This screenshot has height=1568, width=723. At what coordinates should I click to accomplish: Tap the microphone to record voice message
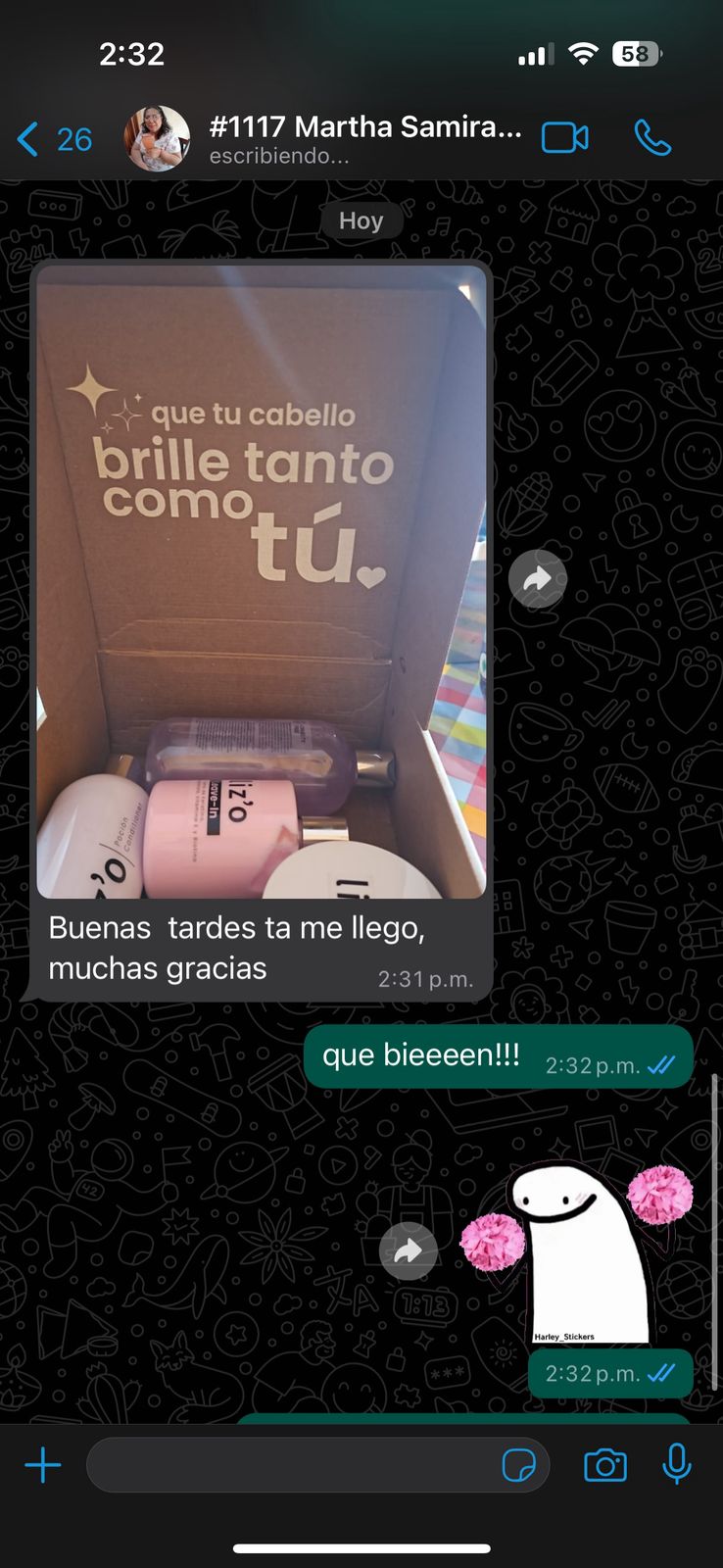[676, 1465]
